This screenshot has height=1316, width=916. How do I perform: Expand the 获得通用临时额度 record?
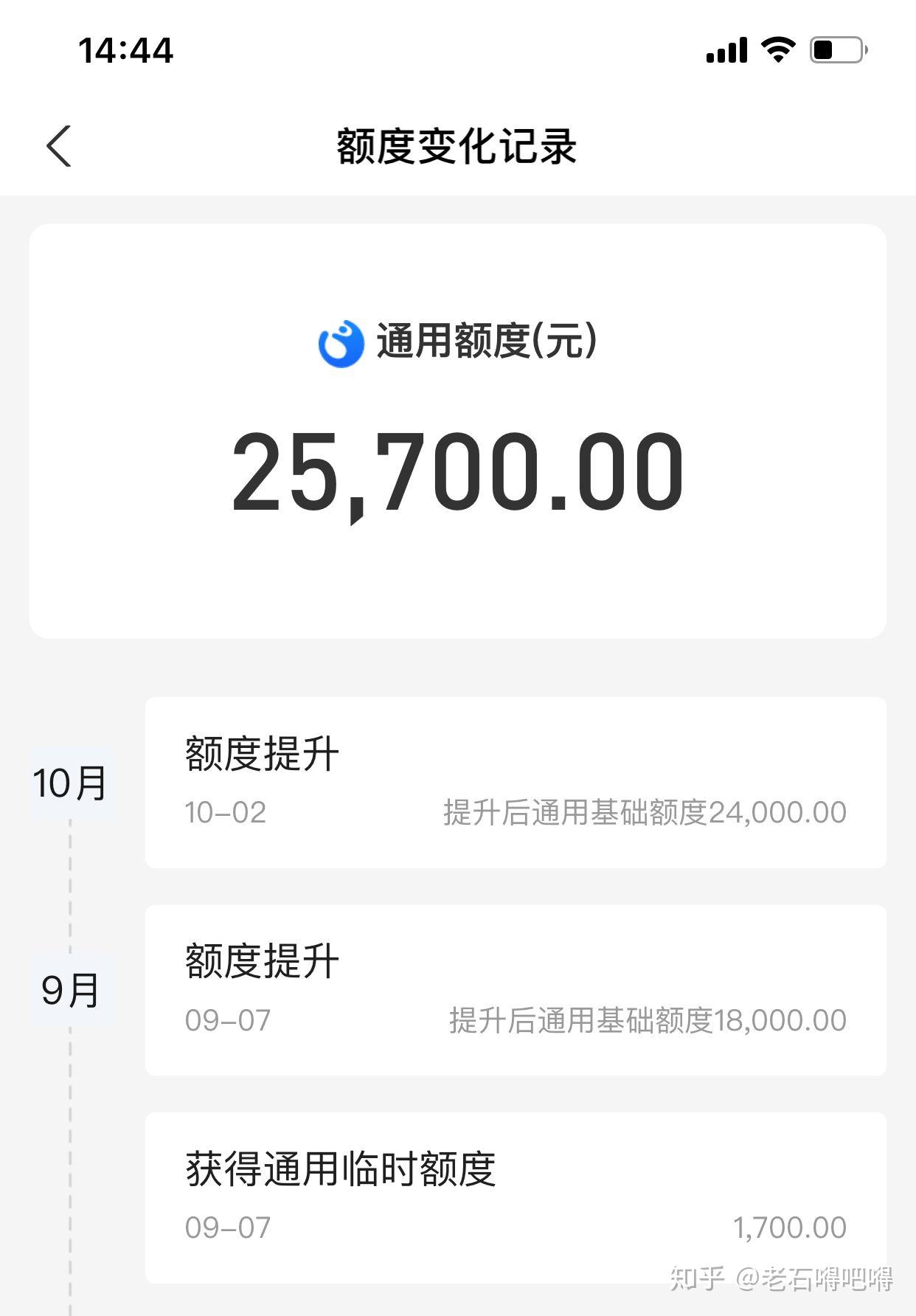click(x=516, y=1196)
